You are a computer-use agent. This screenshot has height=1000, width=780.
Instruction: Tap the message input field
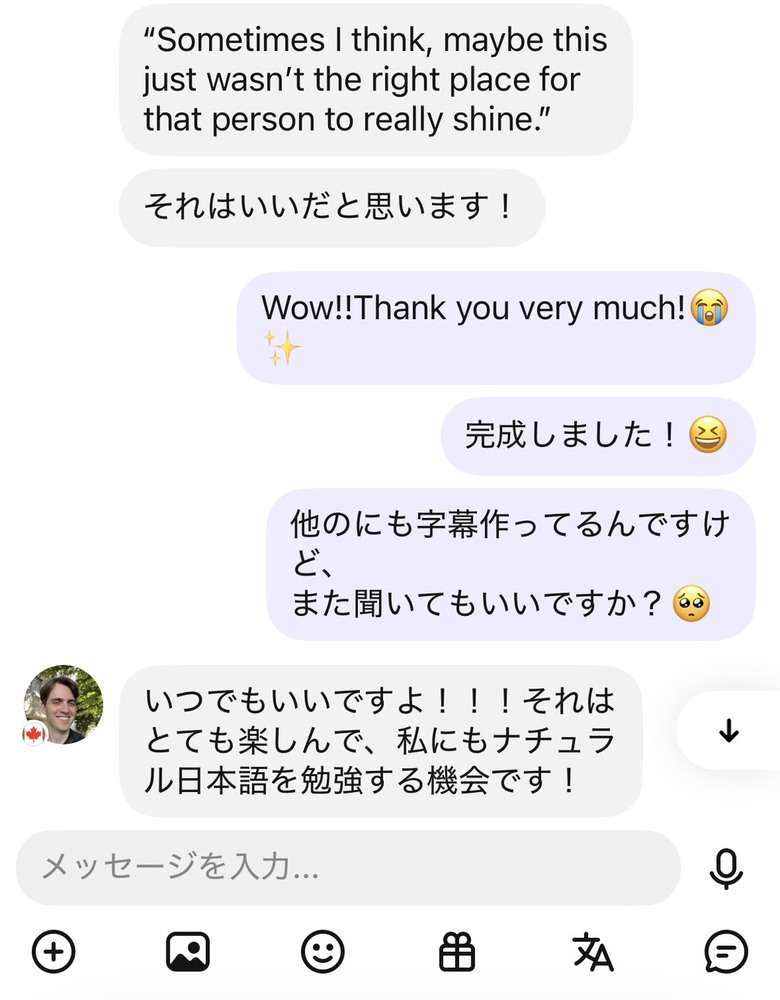[347, 867]
